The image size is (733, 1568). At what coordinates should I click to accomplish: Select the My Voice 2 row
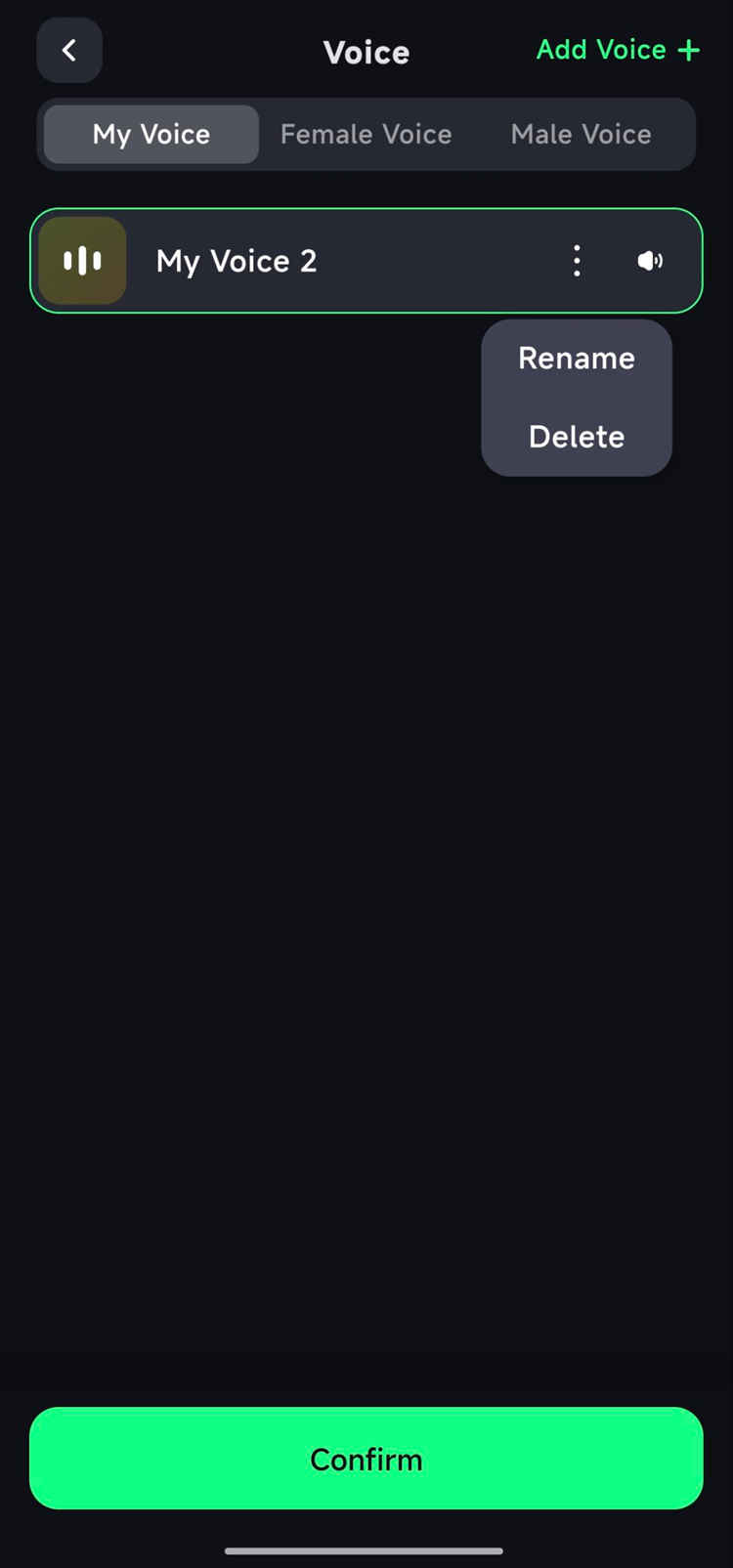366,261
